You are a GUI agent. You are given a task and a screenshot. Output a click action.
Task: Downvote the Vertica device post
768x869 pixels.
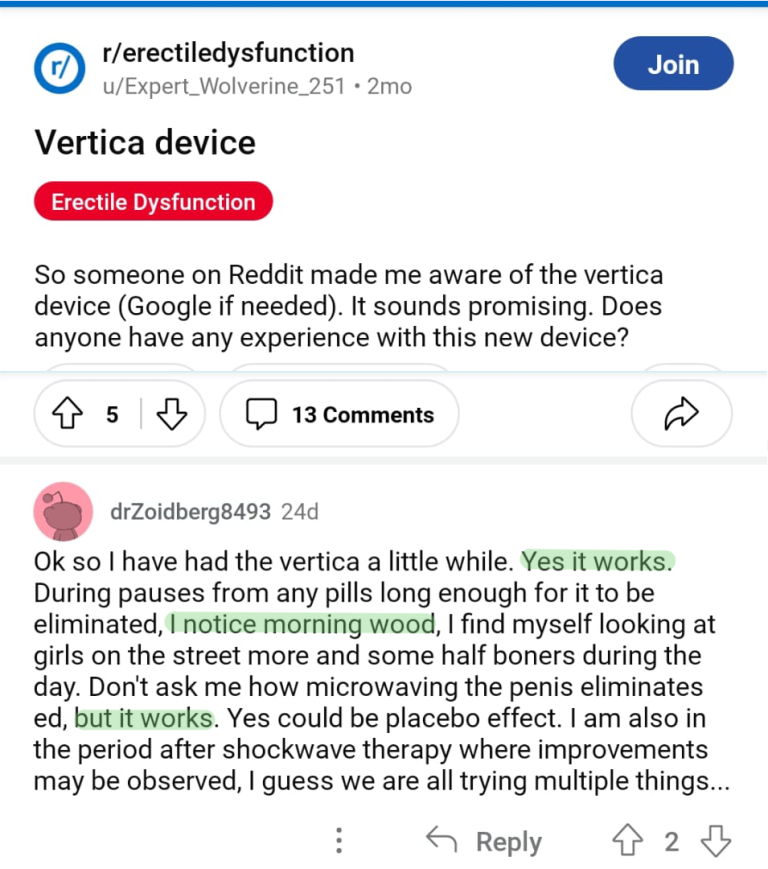[172, 414]
